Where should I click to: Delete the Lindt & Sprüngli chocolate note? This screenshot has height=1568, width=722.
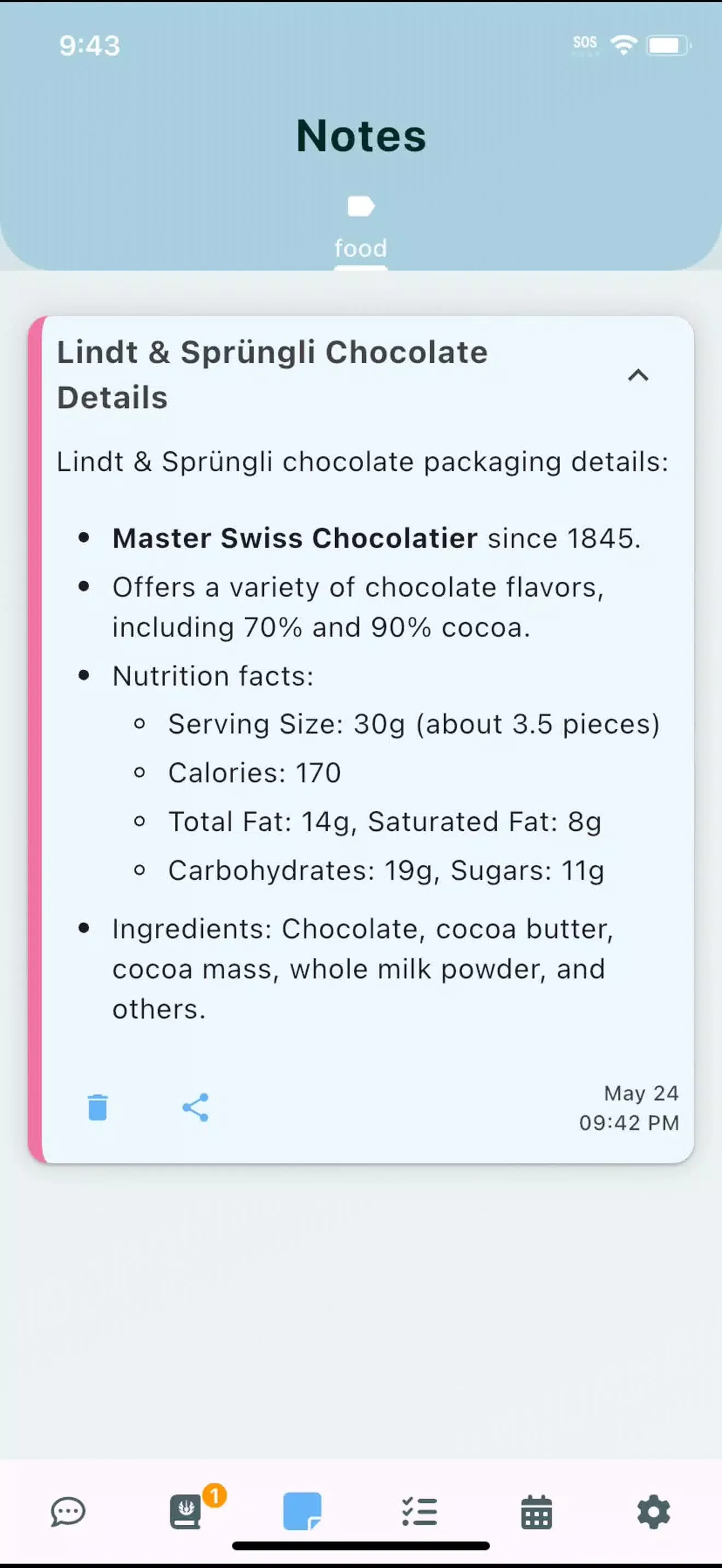coord(97,1107)
